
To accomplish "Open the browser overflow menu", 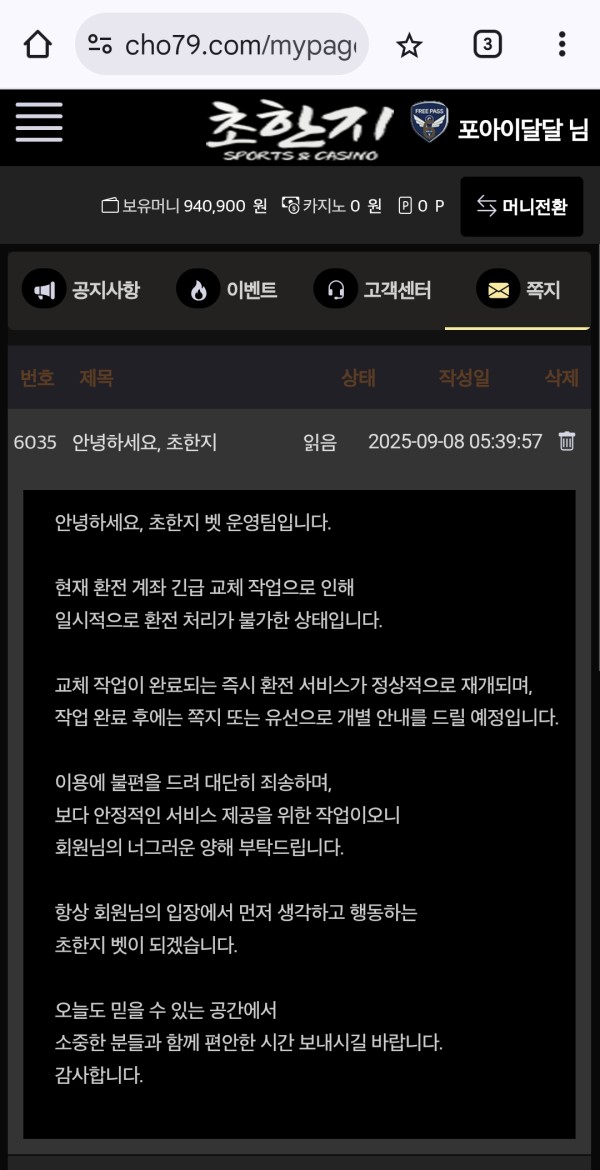I will [x=561, y=44].
